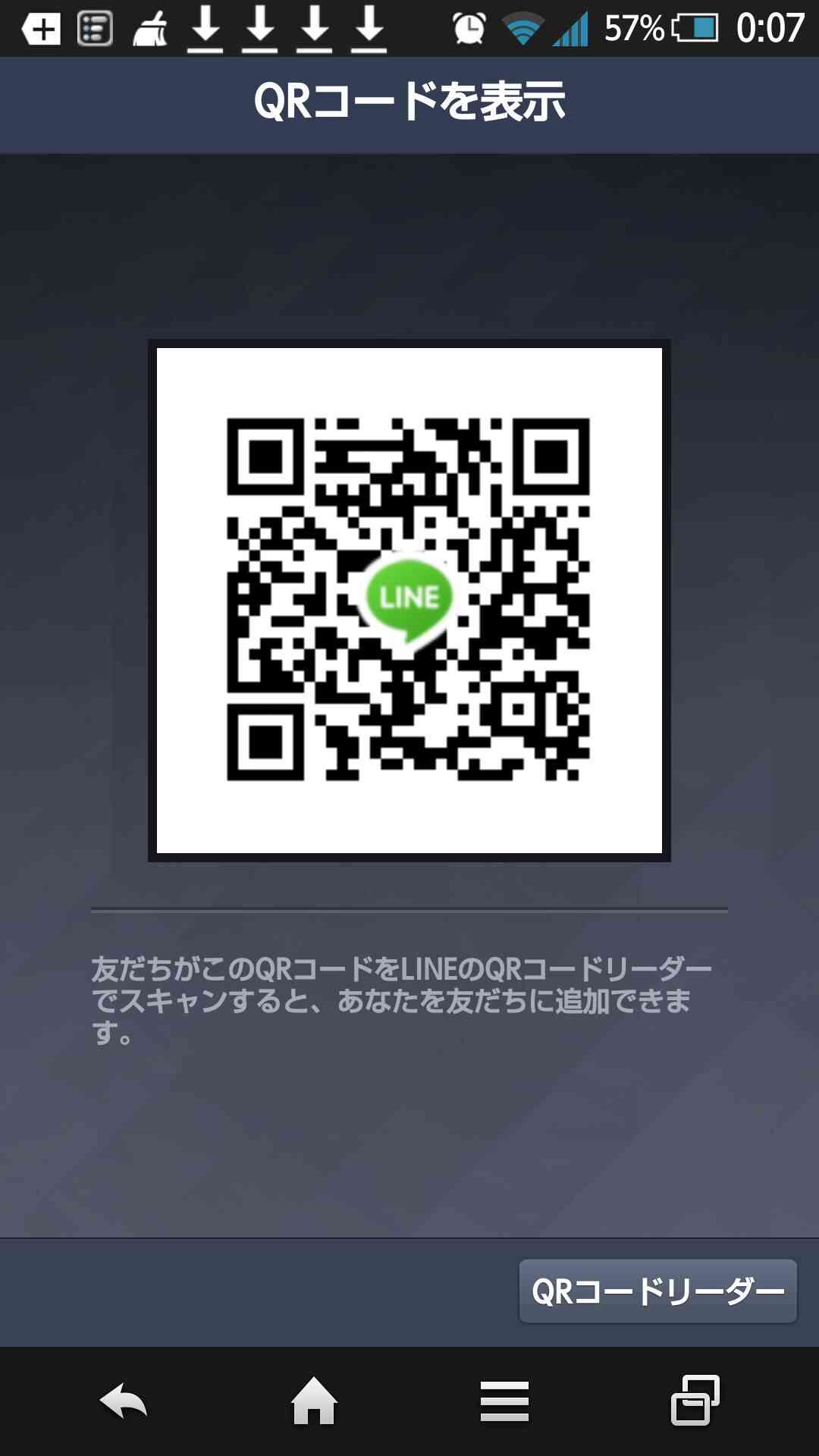This screenshot has height=1456, width=819.
Task: Go back using the system back arrow
Action: point(124,1401)
